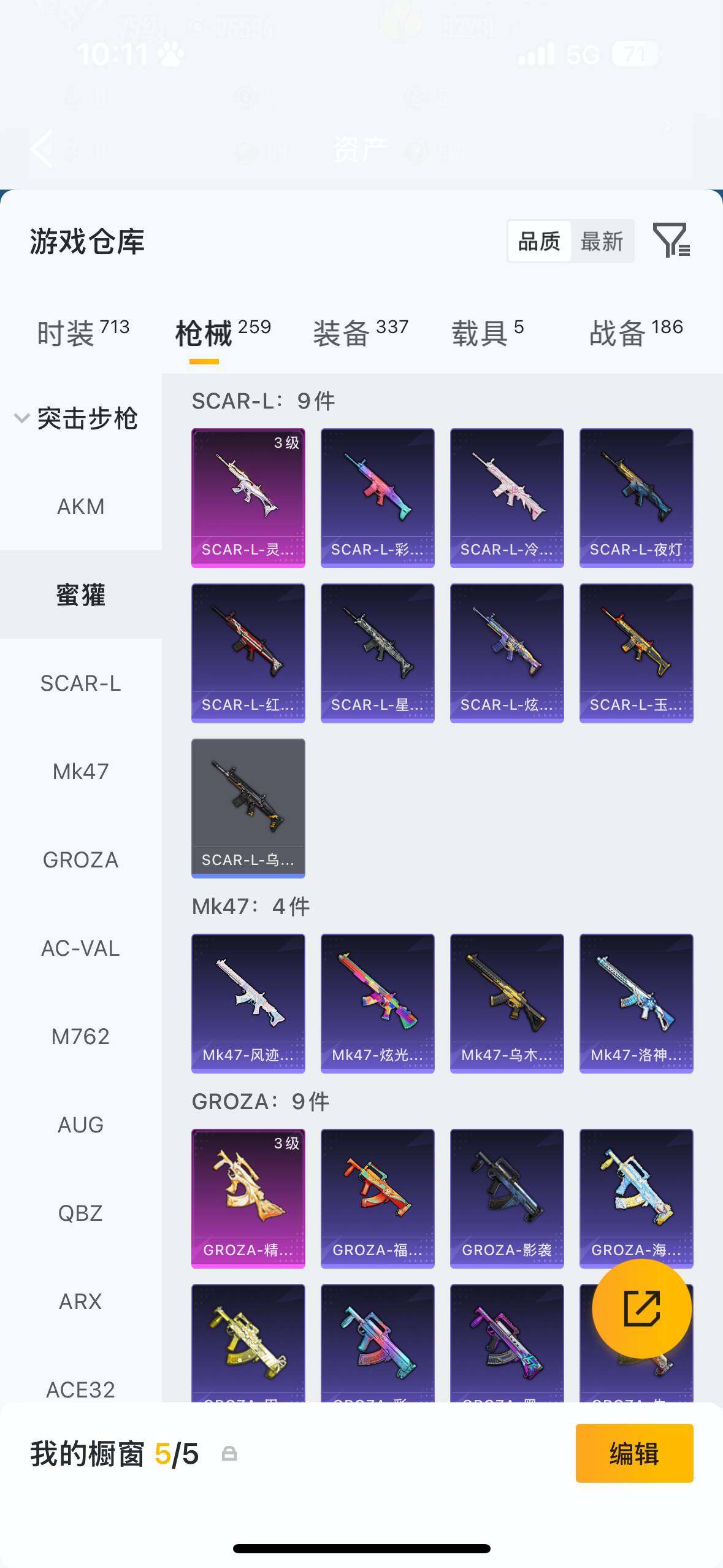The height and width of the screenshot is (1568, 723).
Task: Select M762 in the weapon list
Action: pos(80,1036)
